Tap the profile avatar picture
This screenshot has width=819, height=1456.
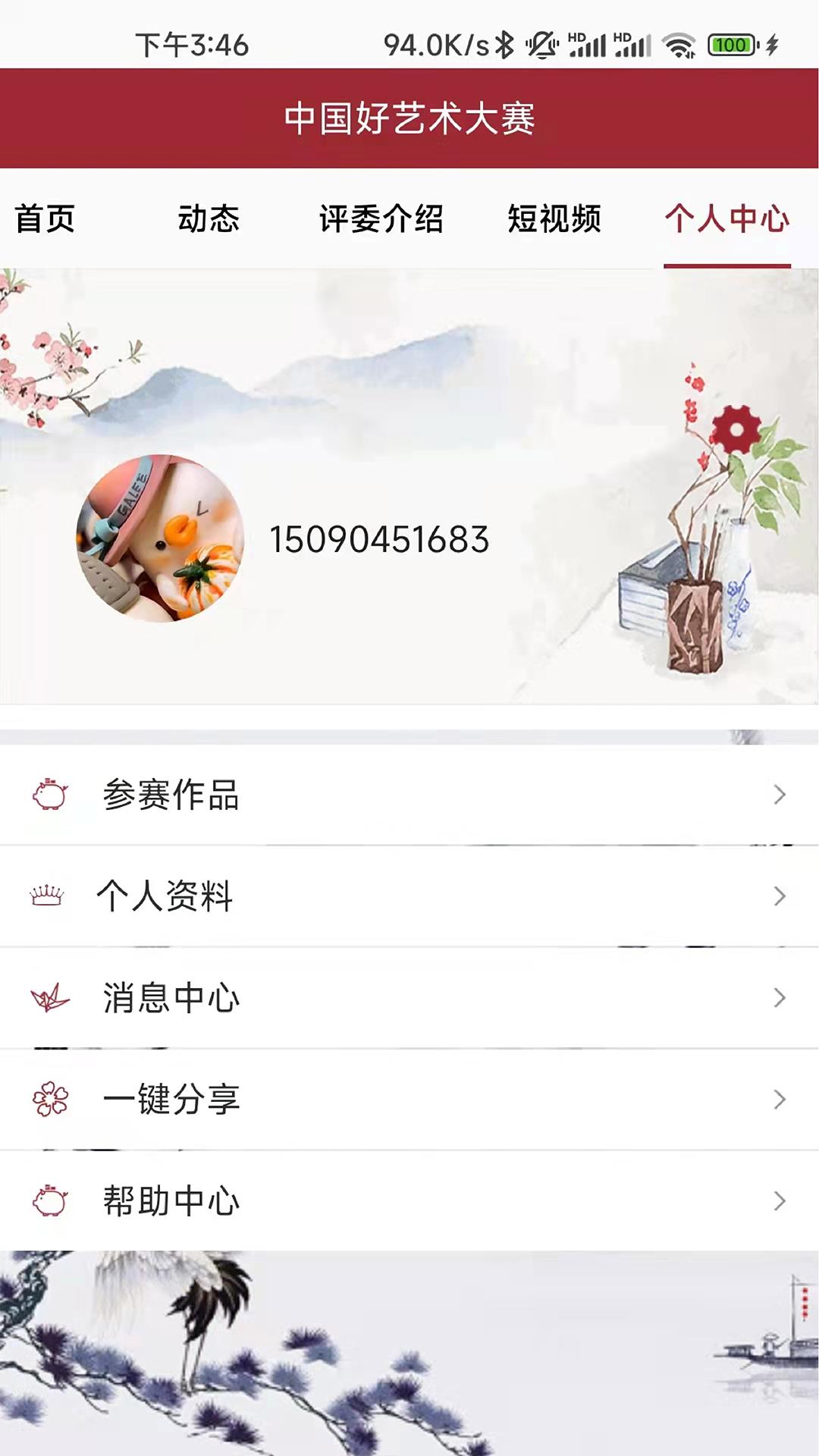160,538
